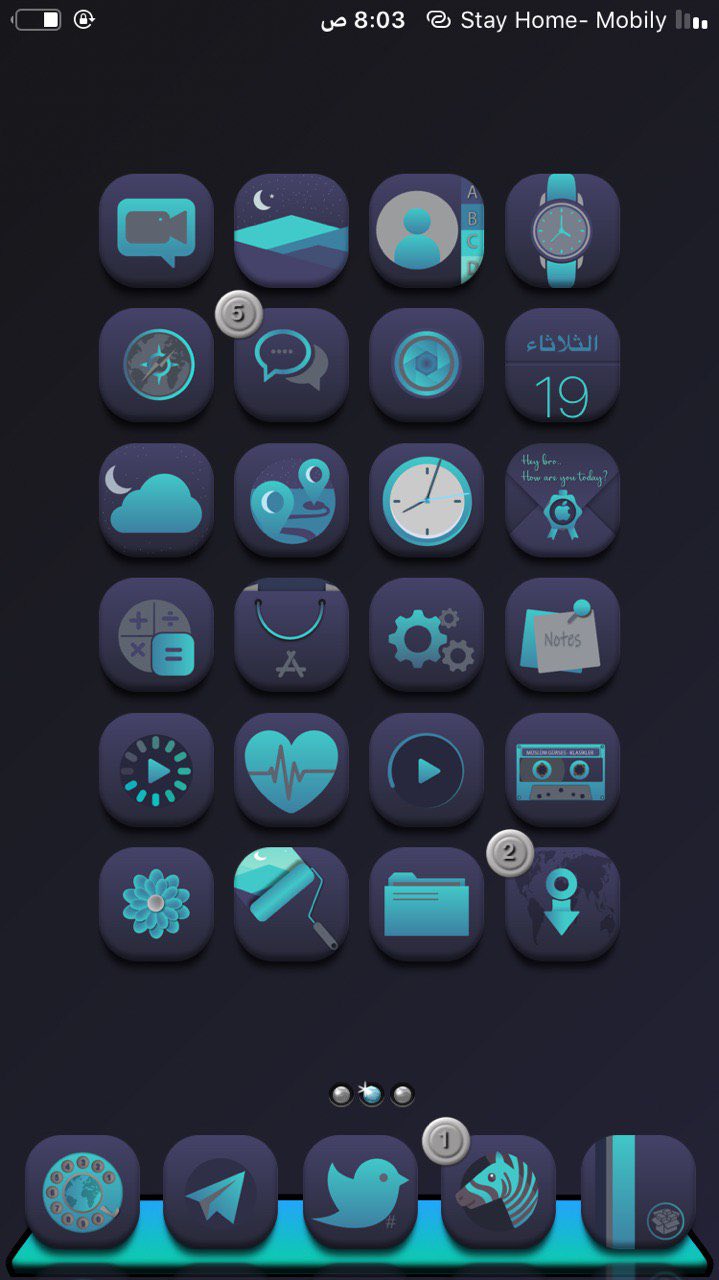The width and height of the screenshot is (719, 1280).
Task: Open Messages with 5 unread badge
Action: (291, 364)
